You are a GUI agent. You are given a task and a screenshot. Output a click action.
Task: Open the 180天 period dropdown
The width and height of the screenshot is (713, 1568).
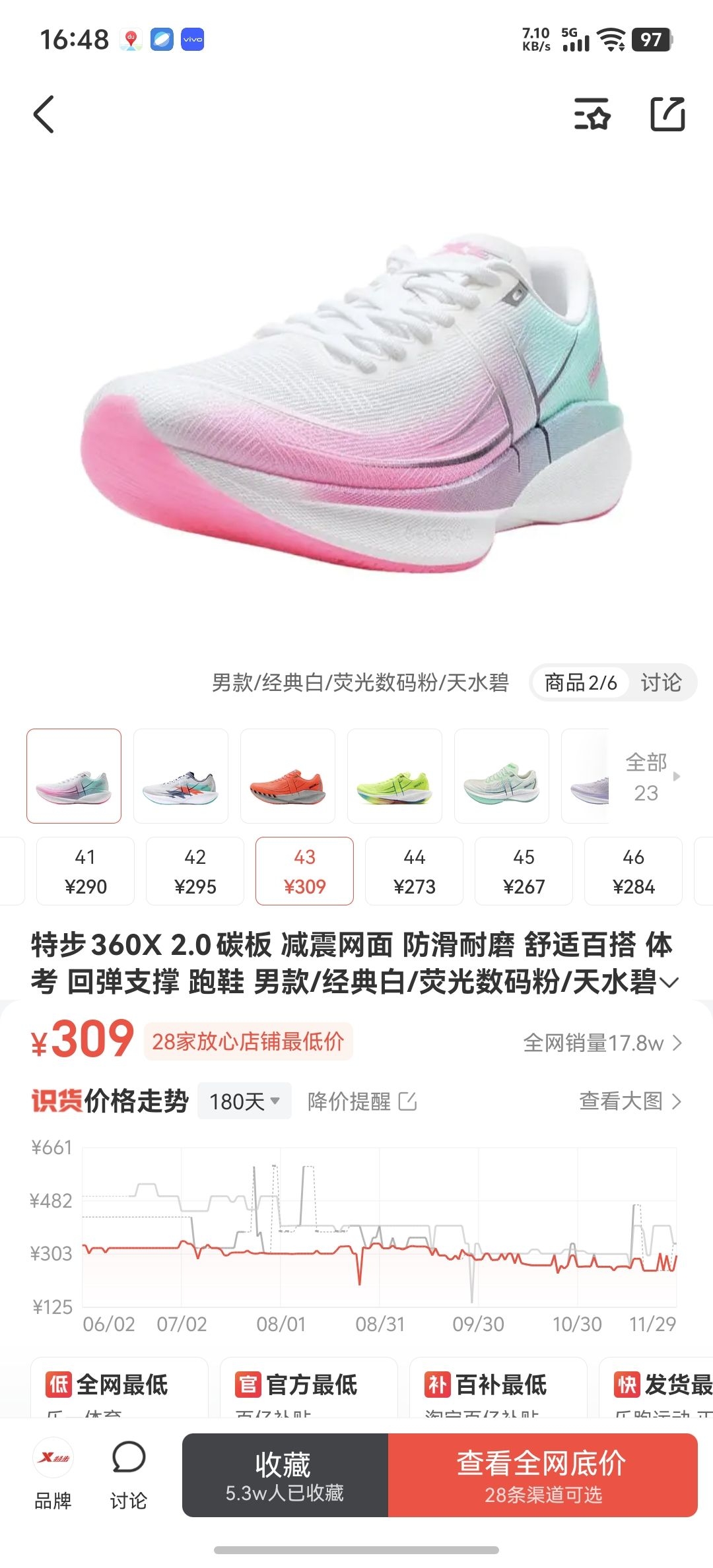(x=244, y=1101)
